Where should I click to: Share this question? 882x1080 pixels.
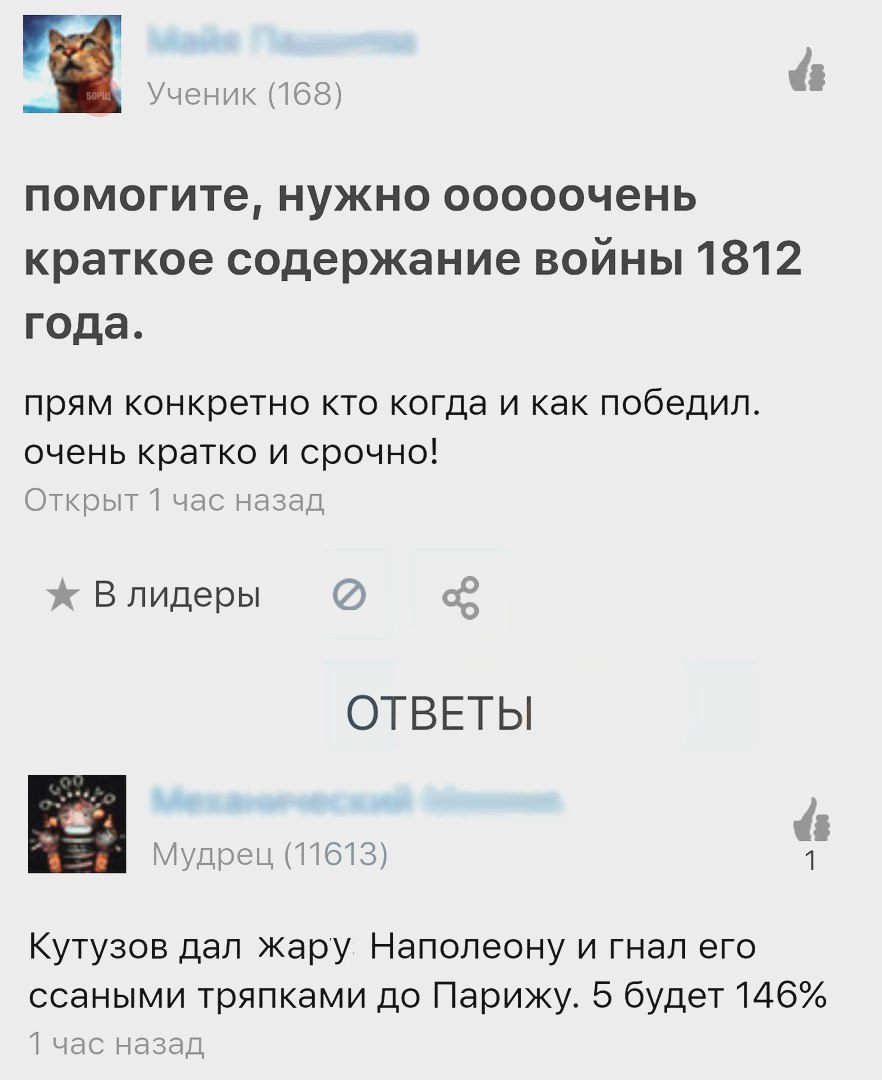[460, 597]
